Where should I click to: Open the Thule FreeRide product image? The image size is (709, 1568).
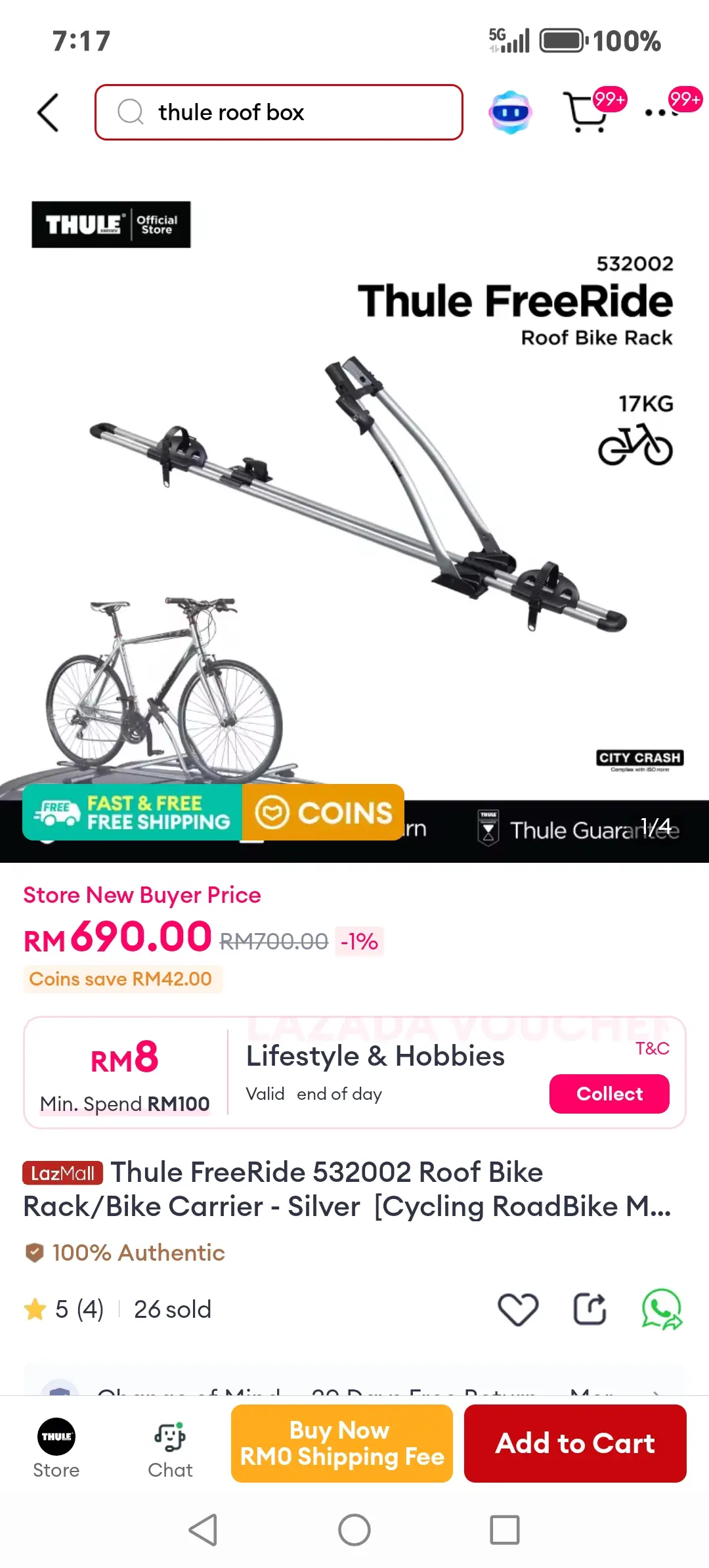tap(354, 499)
